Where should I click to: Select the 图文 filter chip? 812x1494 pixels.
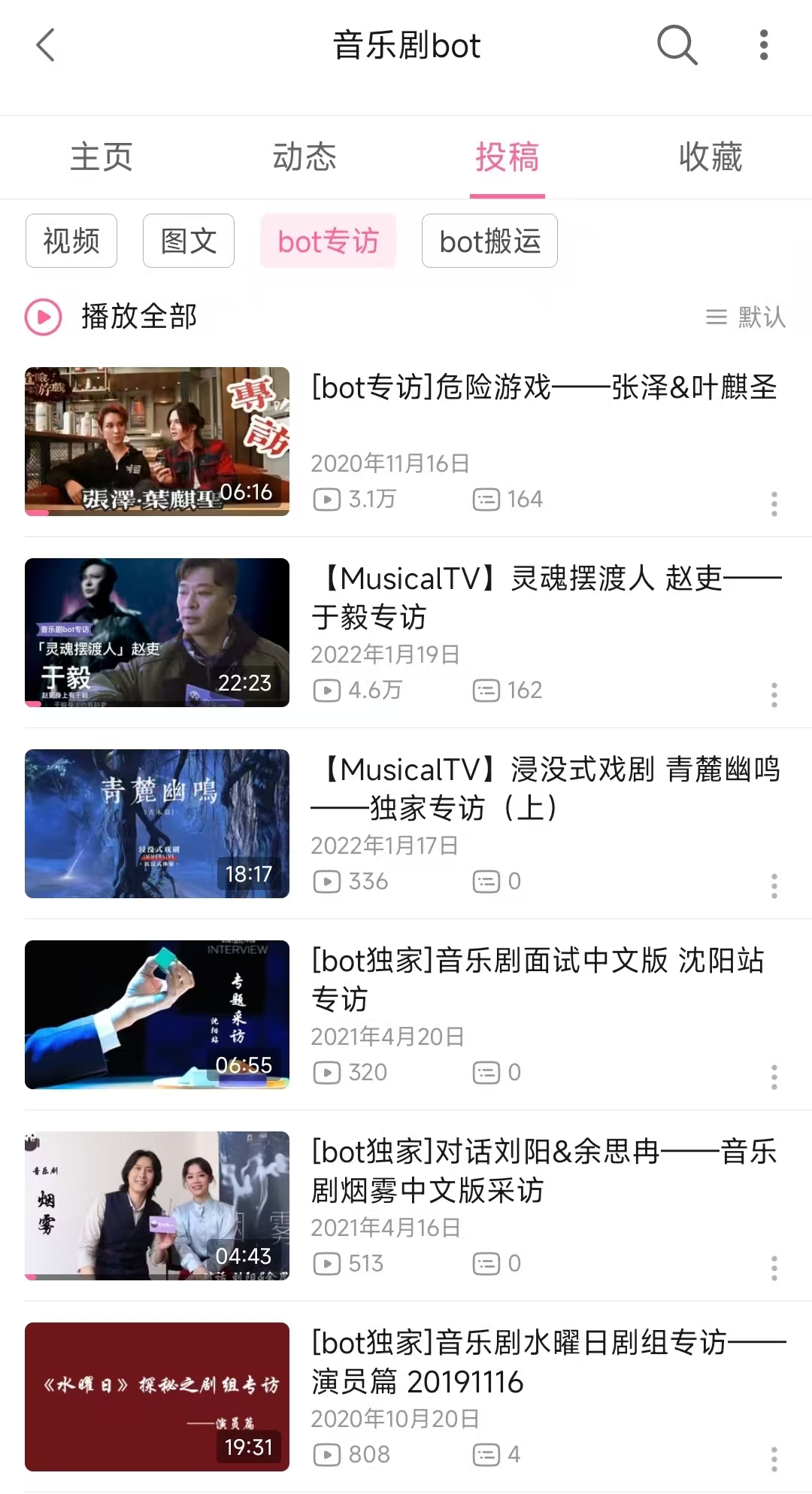(x=189, y=241)
